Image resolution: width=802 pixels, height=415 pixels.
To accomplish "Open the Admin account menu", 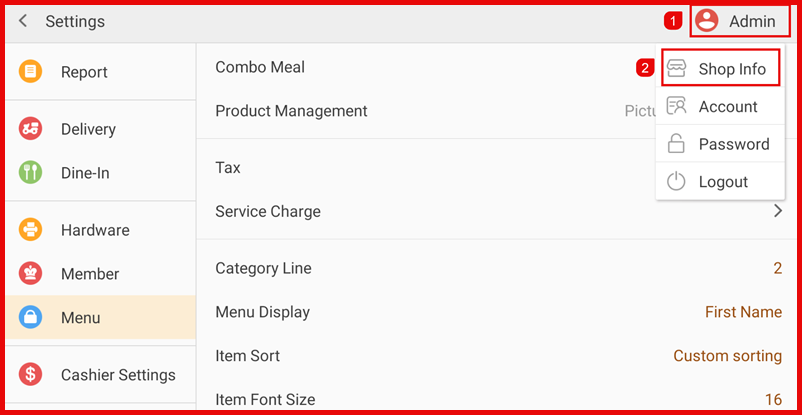I will pos(735,21).
